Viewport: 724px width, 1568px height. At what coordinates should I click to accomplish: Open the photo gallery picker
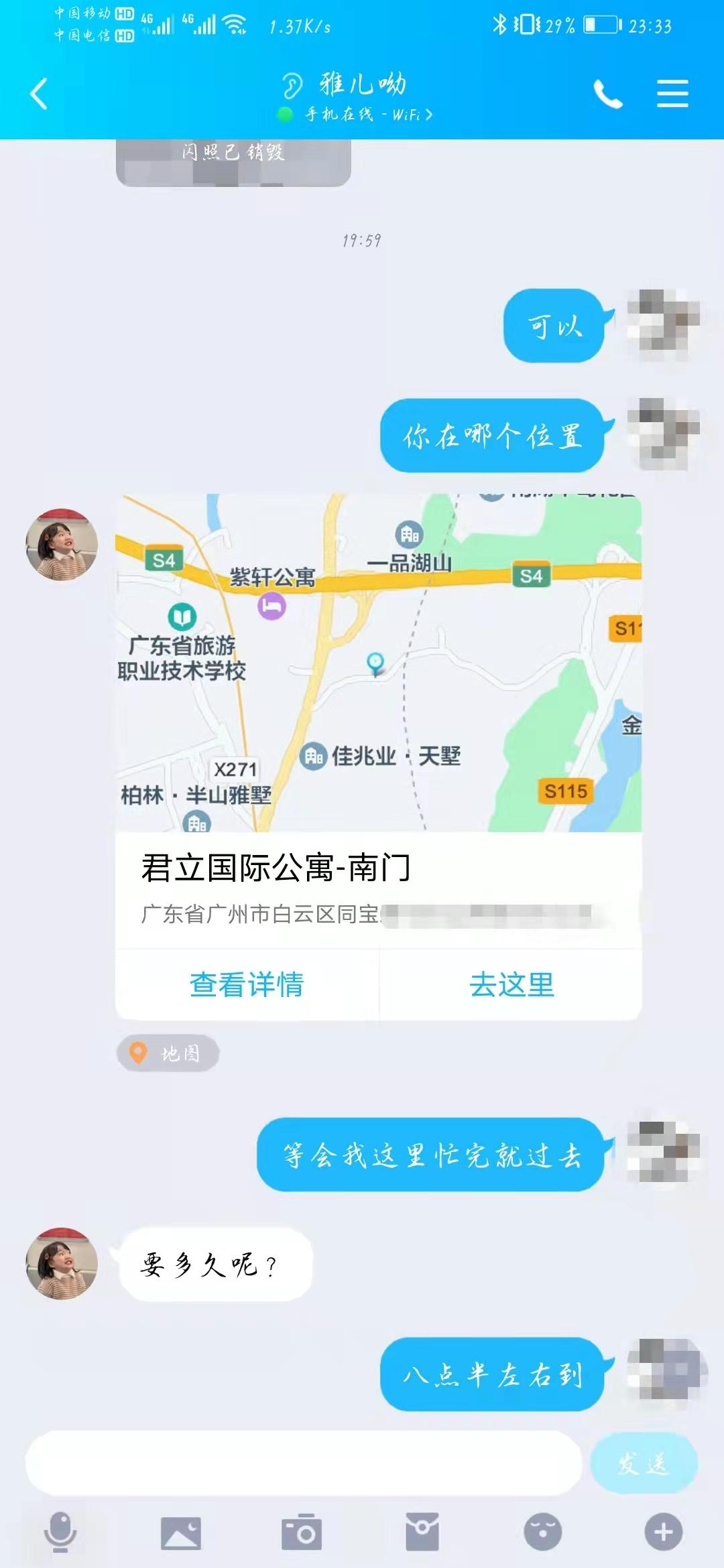coord(181,1532)
